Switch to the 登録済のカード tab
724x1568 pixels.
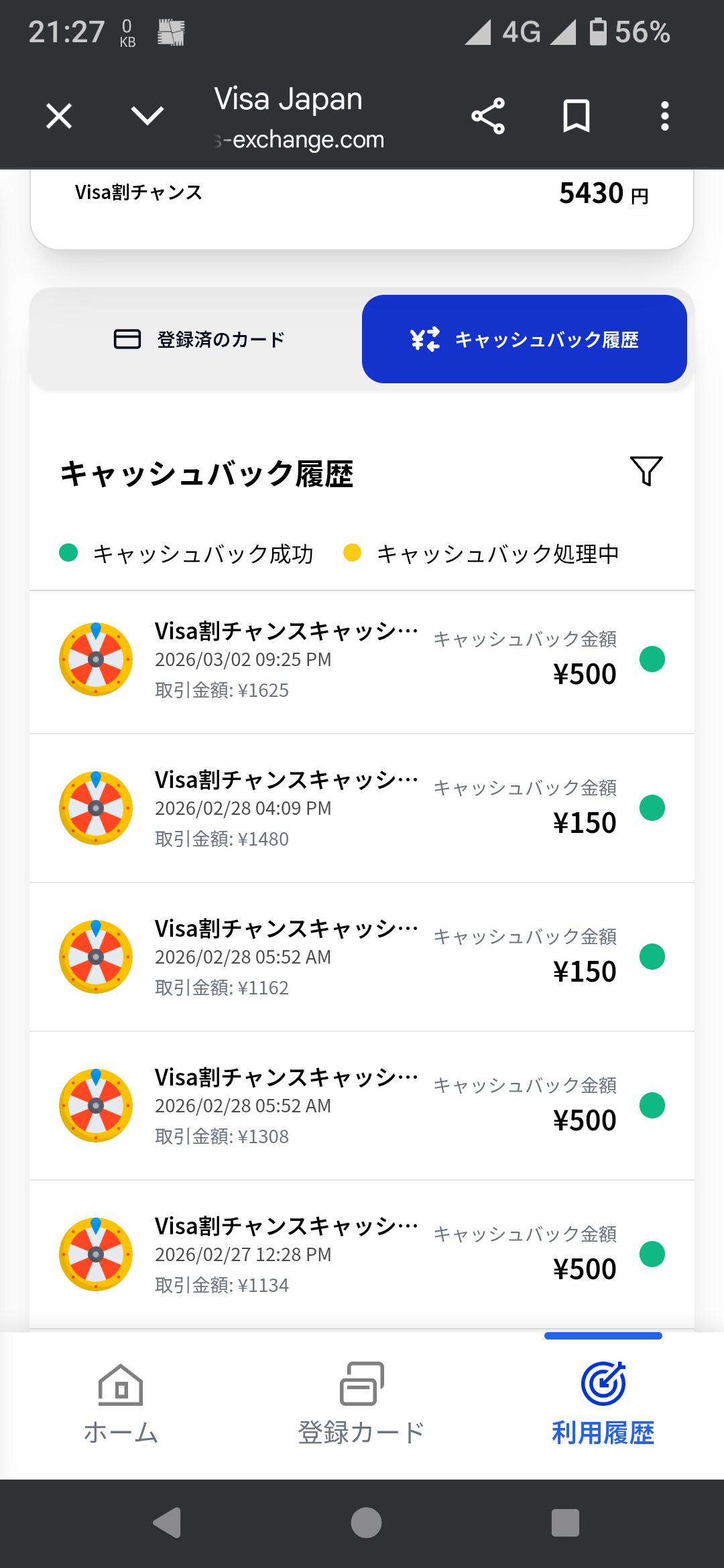click(198, 340)
